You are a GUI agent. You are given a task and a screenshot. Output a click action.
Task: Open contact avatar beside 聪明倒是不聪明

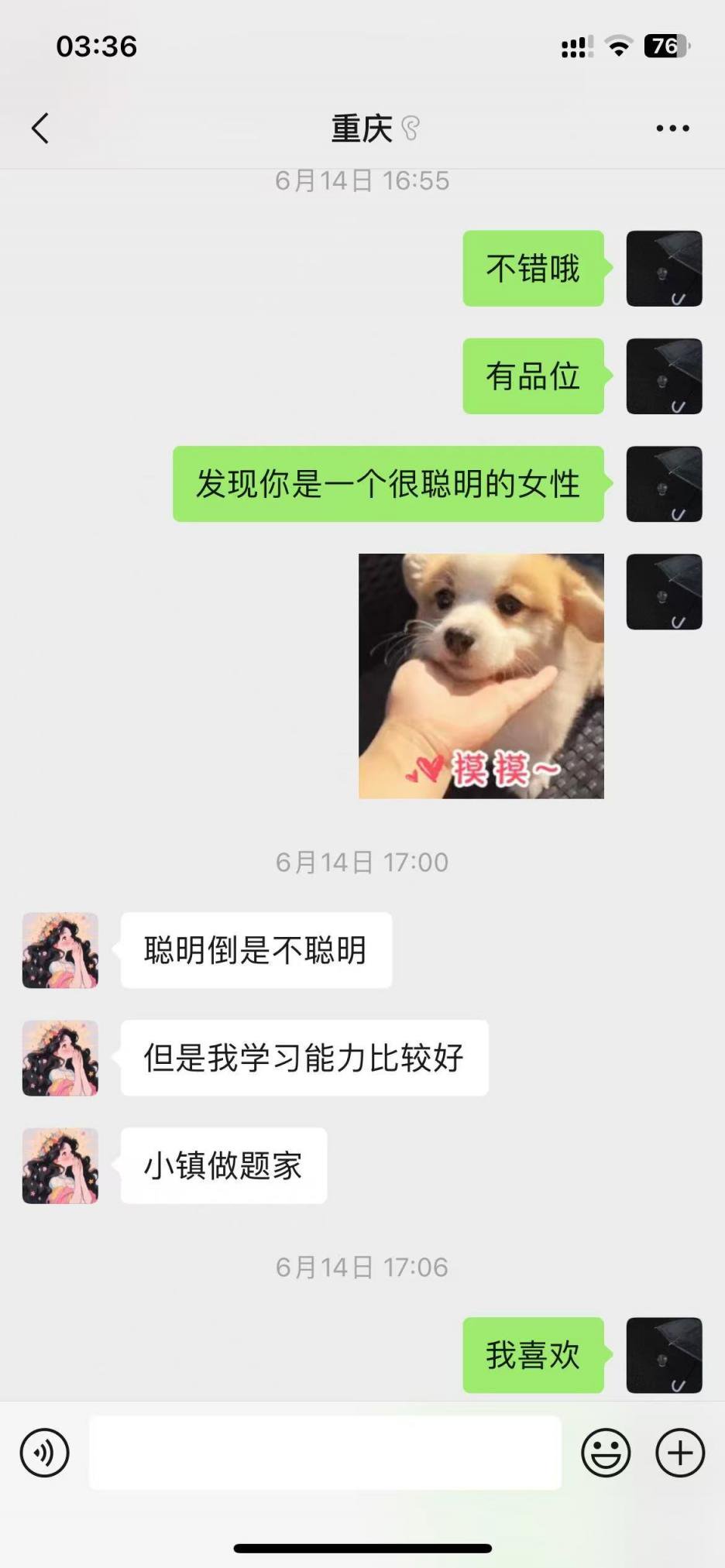60,950
